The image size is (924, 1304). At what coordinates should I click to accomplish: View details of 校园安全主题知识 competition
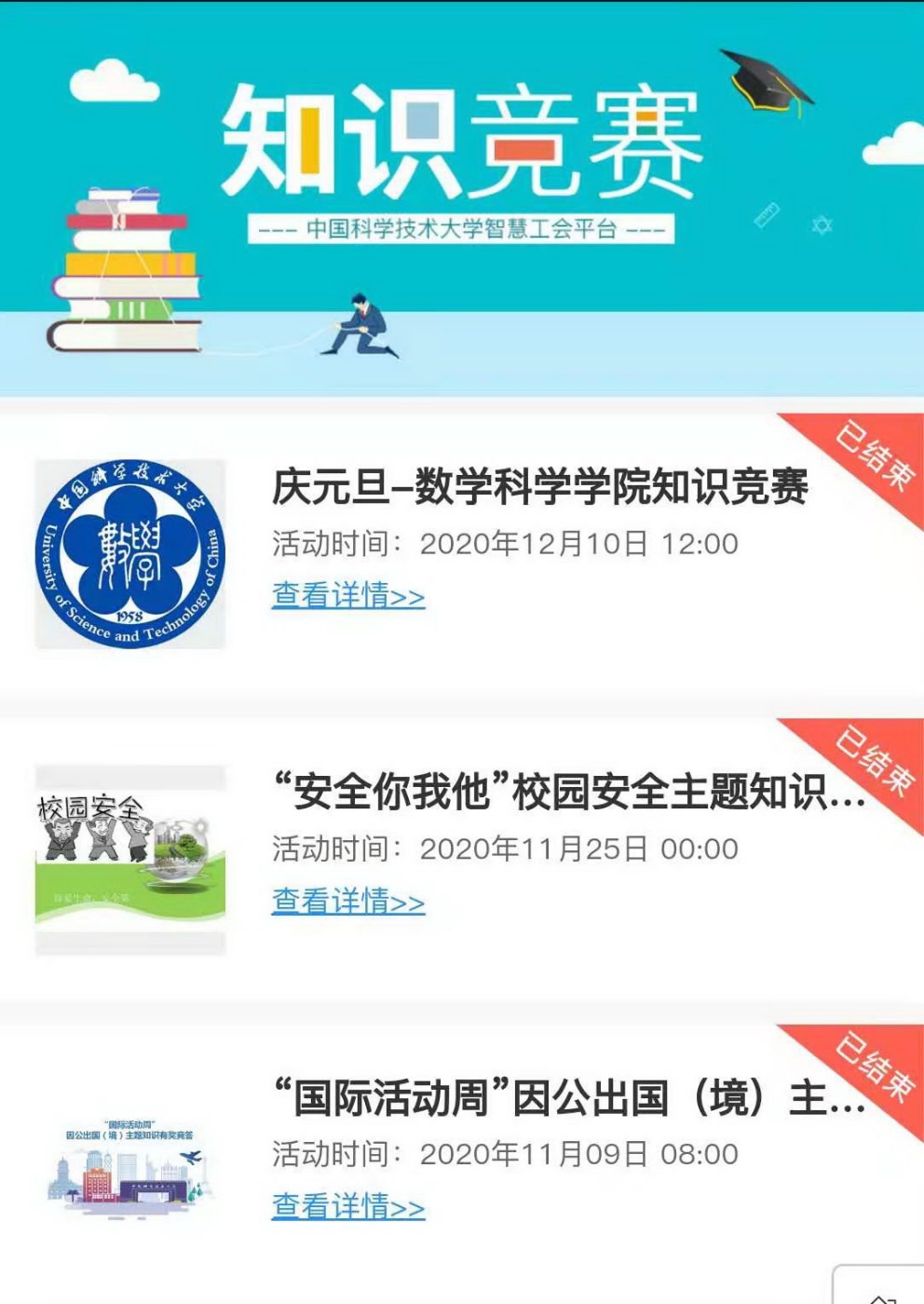coord(348,901)
